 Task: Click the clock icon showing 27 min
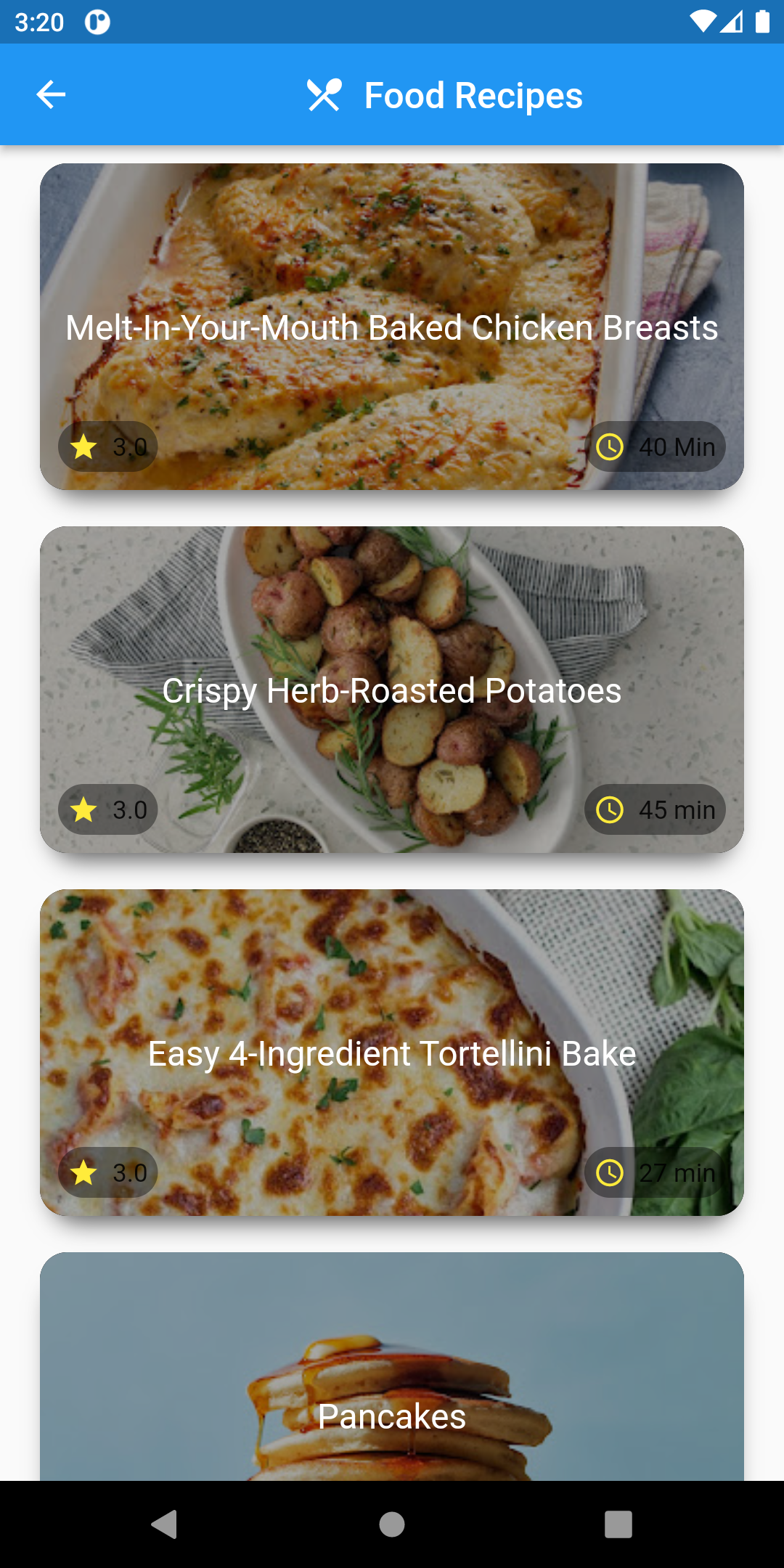(x=610, y=1172)
